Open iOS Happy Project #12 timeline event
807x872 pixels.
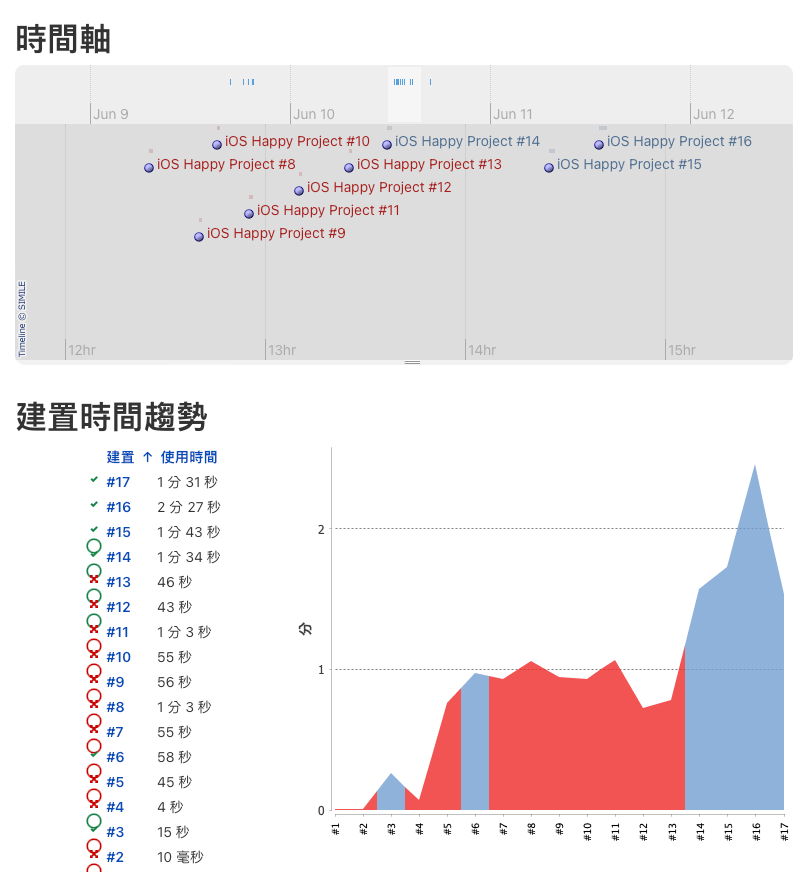point(379,188)
